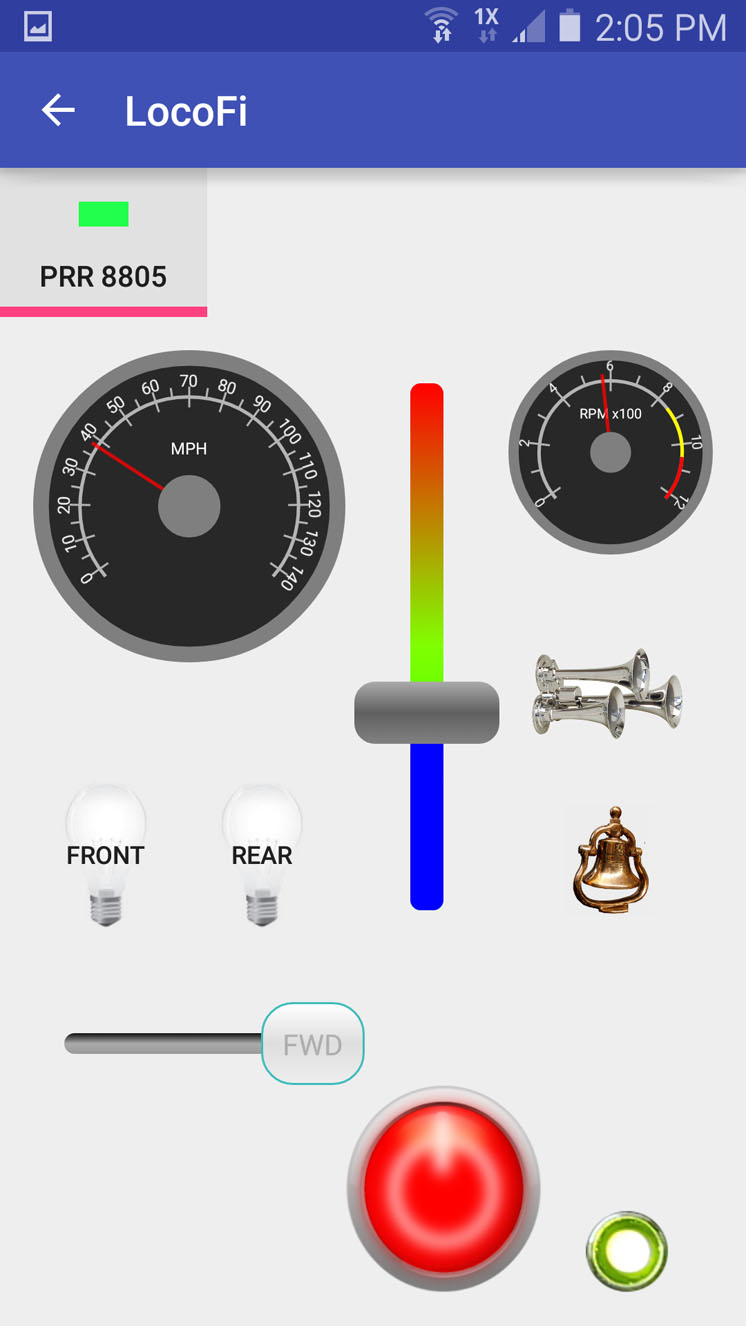Flip the FWD direction switch
The image size is (746, 1326).
click(x=312, y=1044)
